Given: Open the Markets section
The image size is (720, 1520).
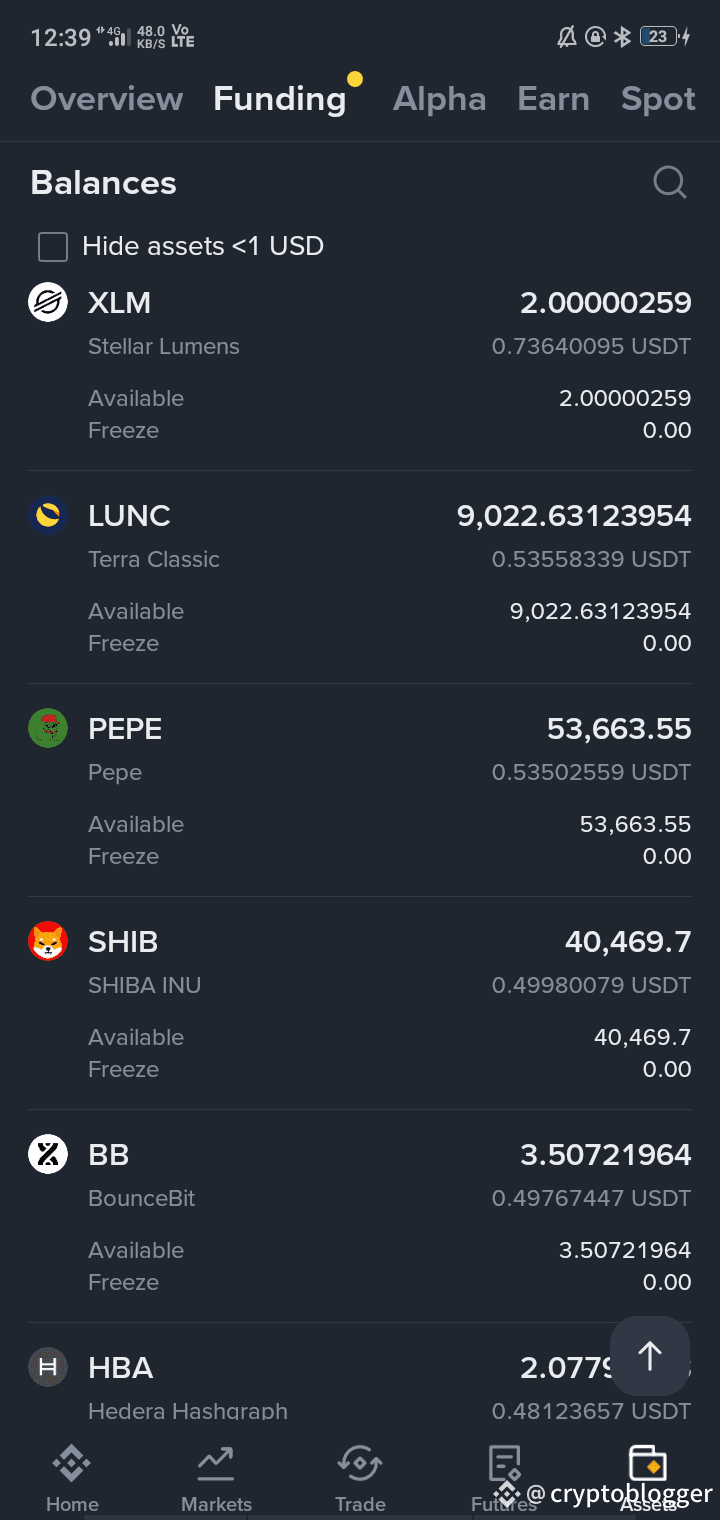Looking at the screenshot, I should click(x=216, y=1479).
